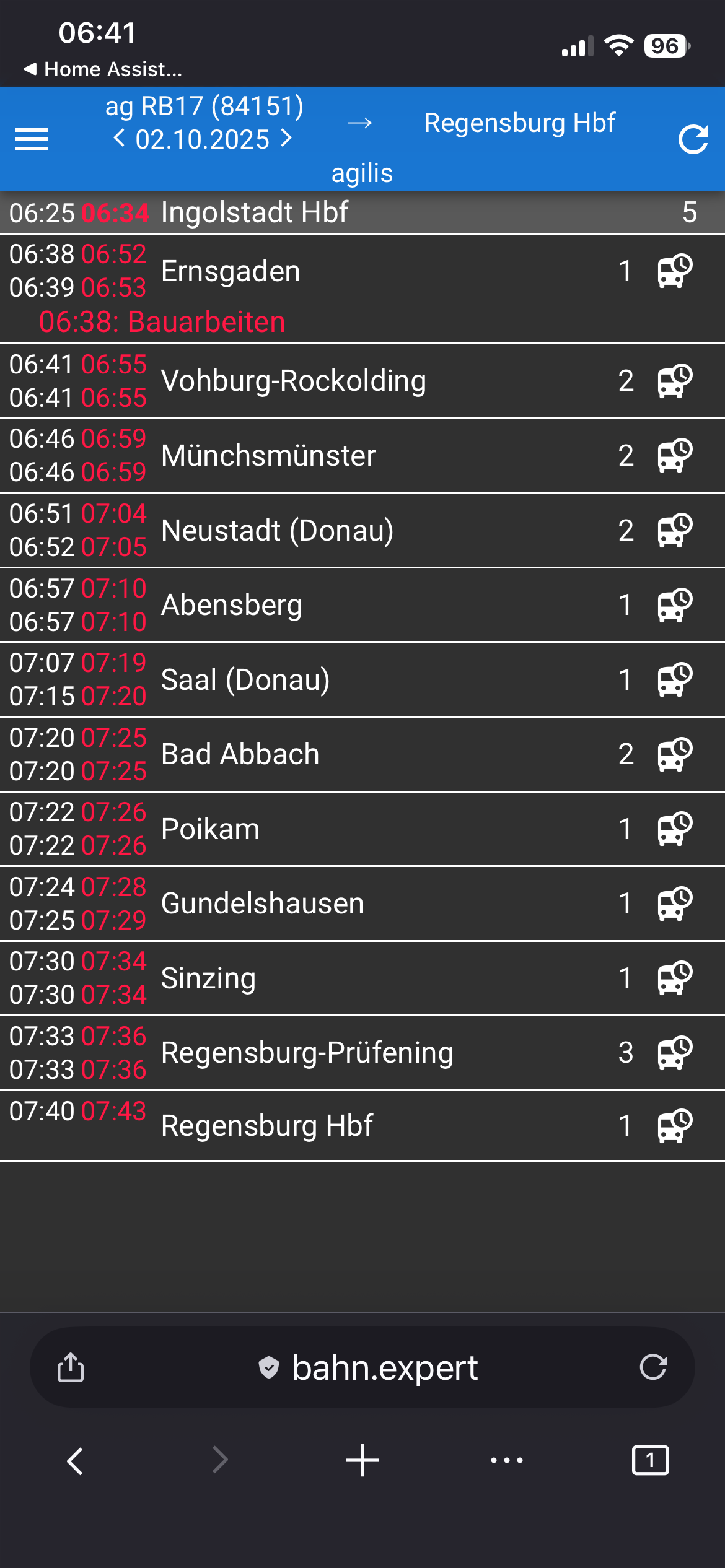This screenshot has height=1568, width=725.
Task: Open Bad Abbach stop
Action: 240,755
